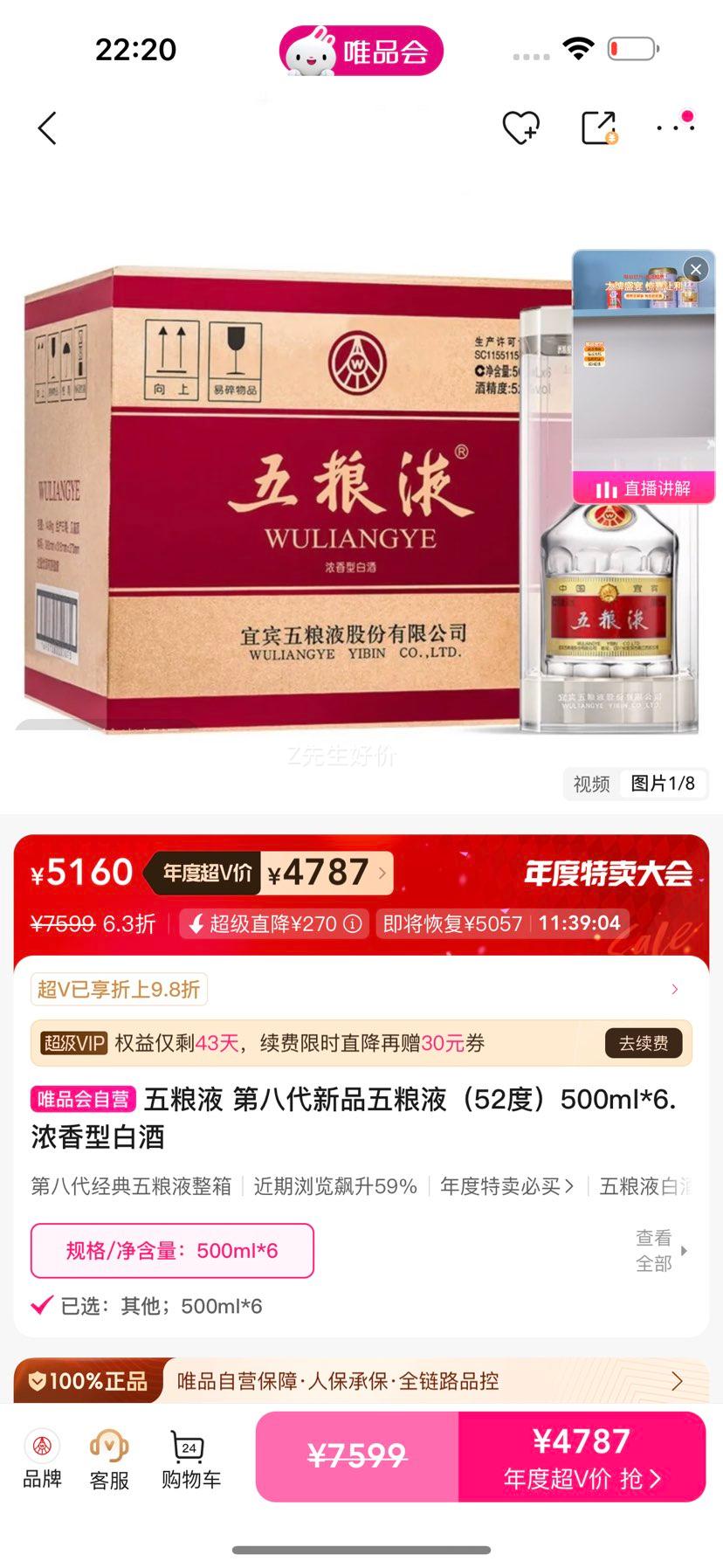Expand 超V已享折上9.8折 details
The width and height of the screenshot is (723, 1568).
(x=673, y=988)
